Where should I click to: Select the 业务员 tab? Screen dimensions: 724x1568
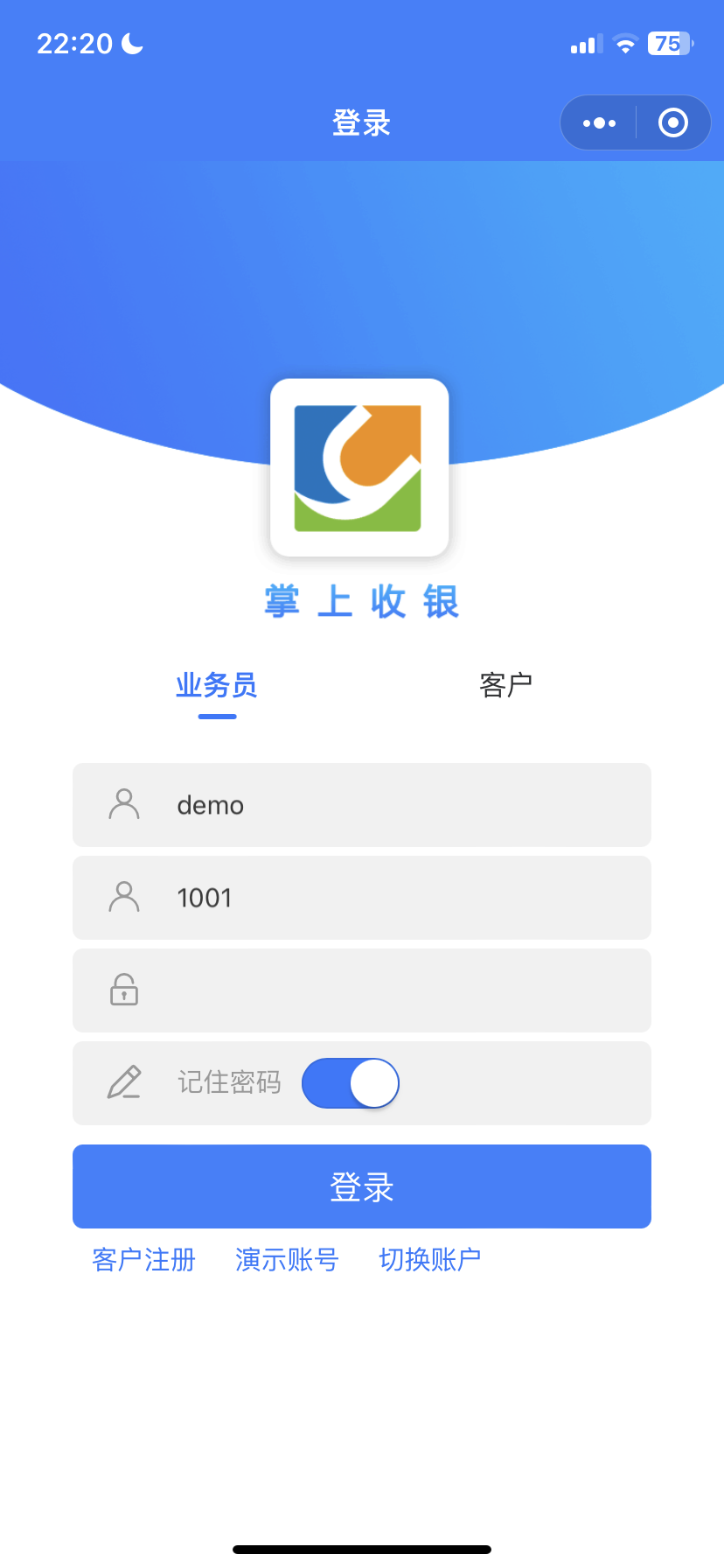217,685
